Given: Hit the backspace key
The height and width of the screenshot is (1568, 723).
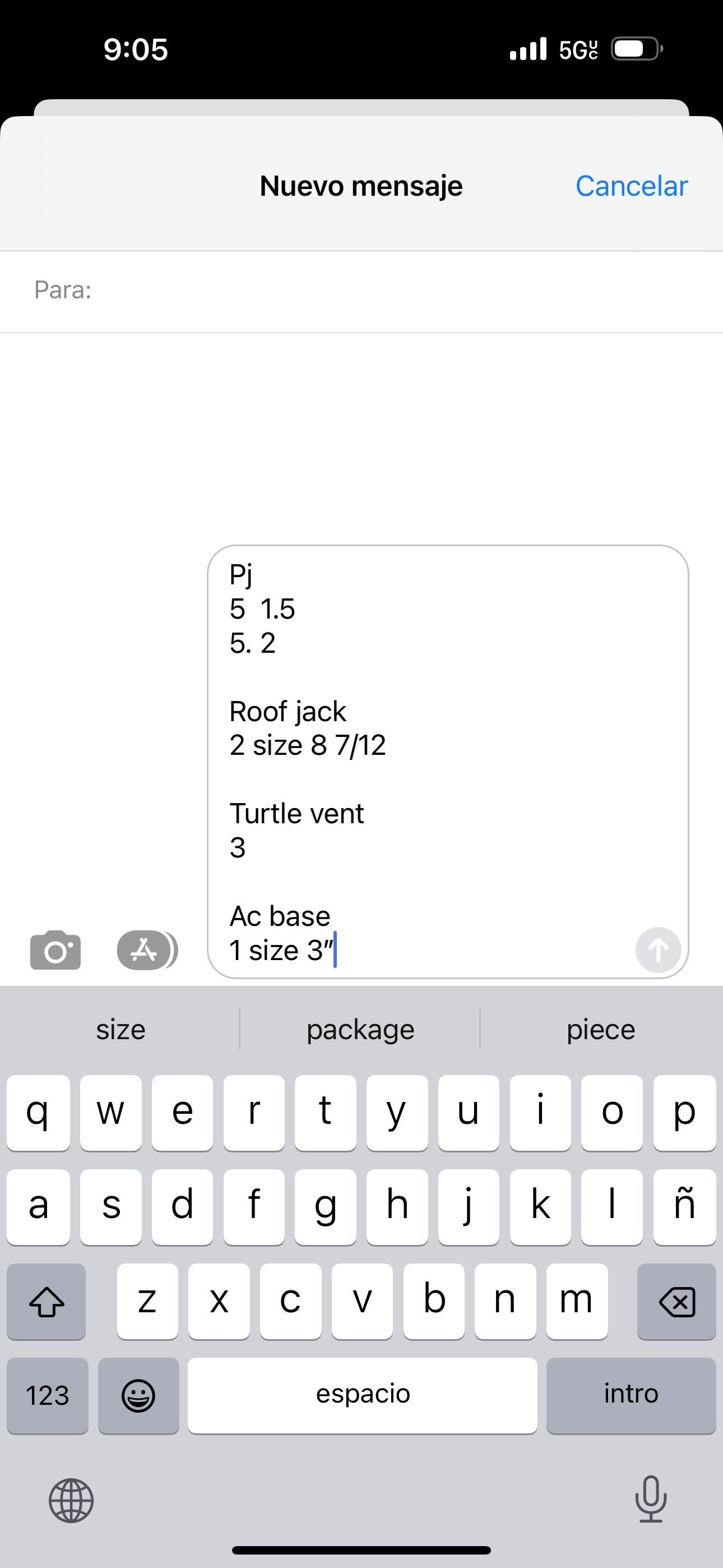Looking at the screenshot, I should (x=676, y=1302).
